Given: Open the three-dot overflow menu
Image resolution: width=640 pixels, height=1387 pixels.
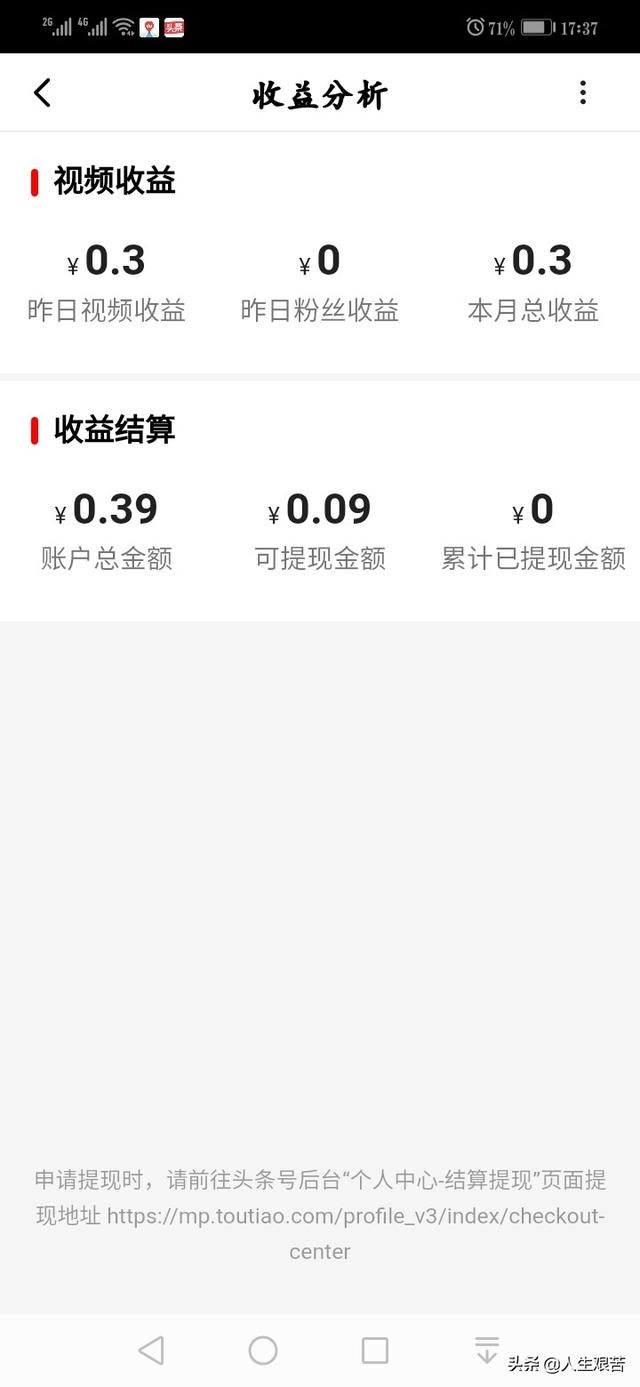Looking at the screenshot, I should [583, 93].
